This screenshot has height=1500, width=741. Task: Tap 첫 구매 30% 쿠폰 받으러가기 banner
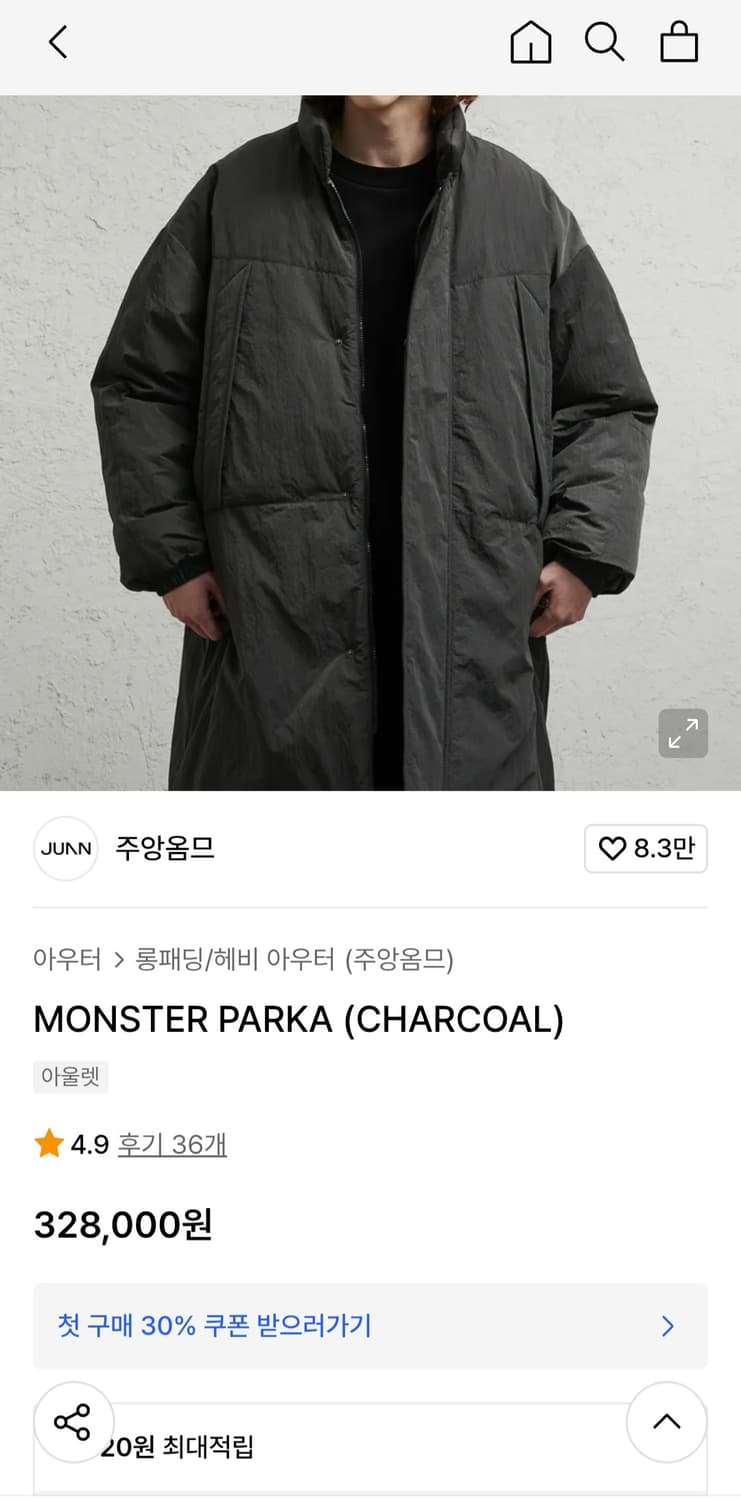click(x=370, y=1326)
